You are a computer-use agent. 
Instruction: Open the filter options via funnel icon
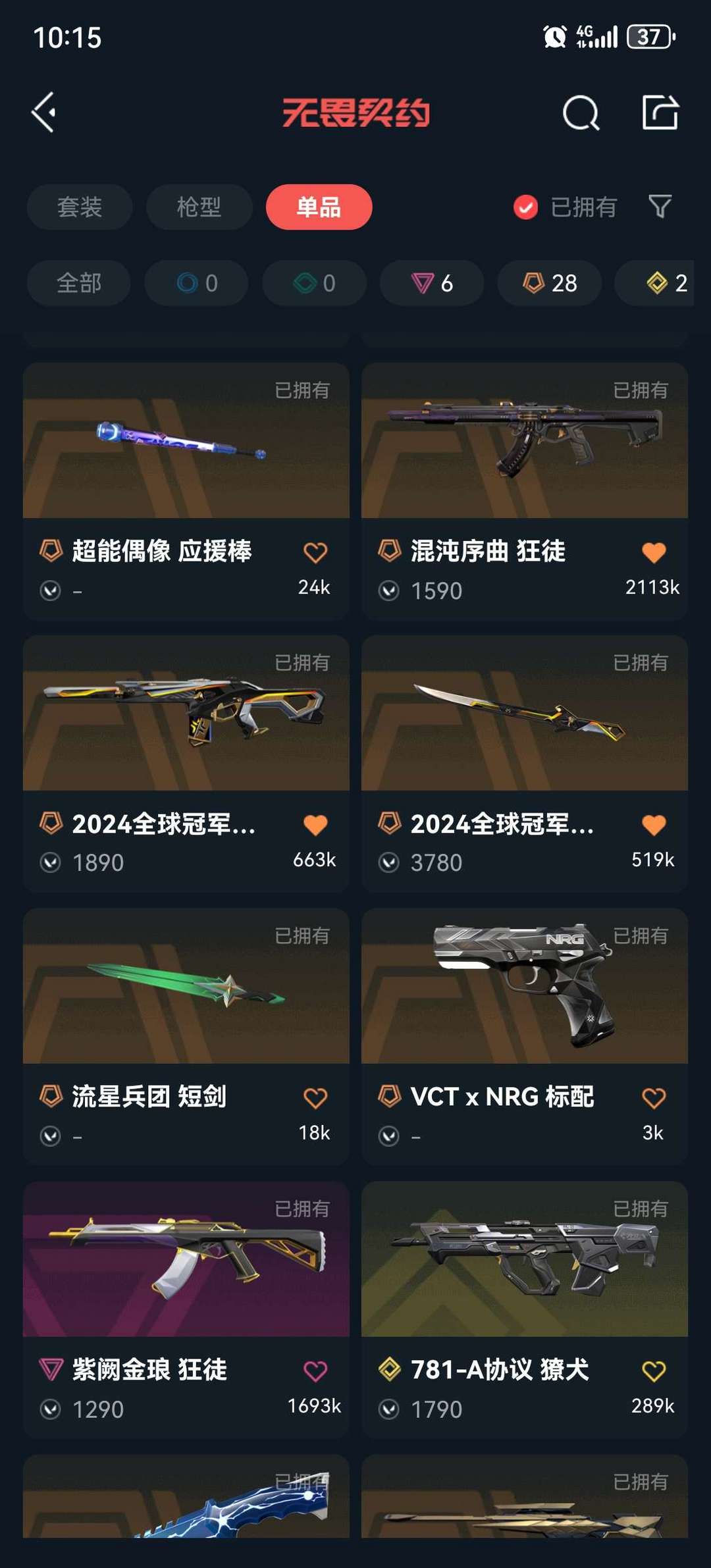pyautogui.click(x=658, y=207)
